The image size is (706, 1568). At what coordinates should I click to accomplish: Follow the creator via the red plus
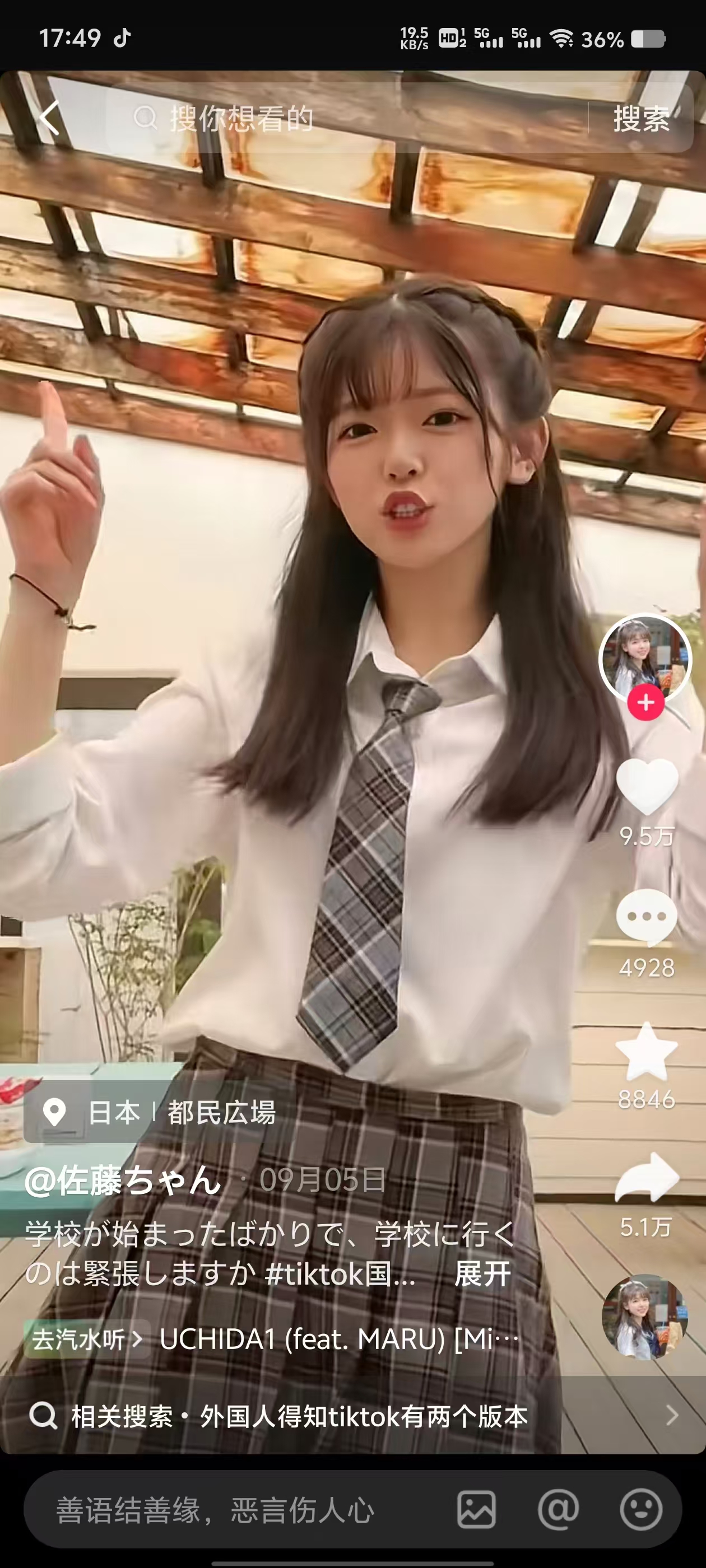point(645,702)
